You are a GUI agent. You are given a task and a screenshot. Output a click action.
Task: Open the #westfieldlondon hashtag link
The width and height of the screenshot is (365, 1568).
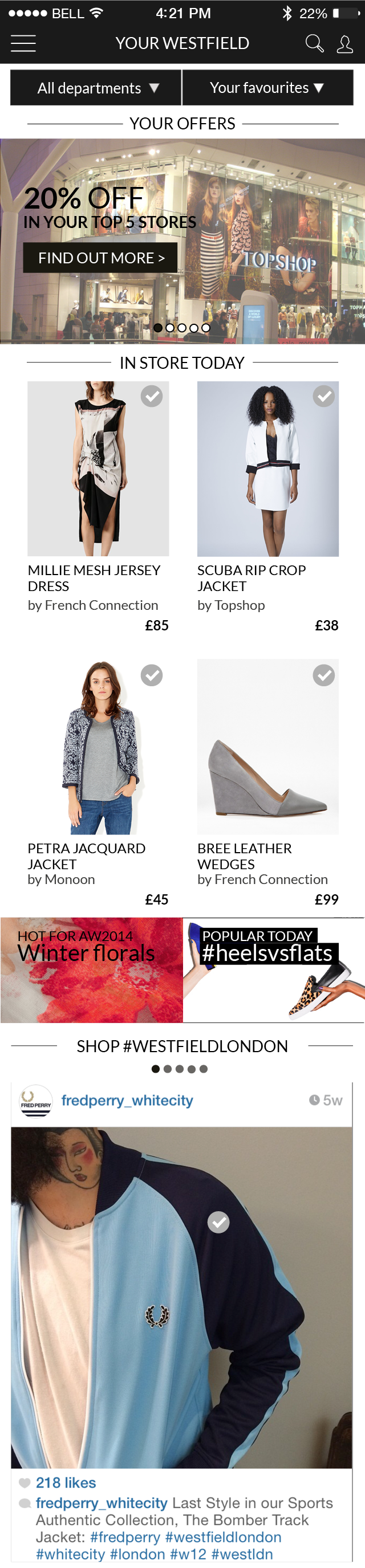point(223,1537)
